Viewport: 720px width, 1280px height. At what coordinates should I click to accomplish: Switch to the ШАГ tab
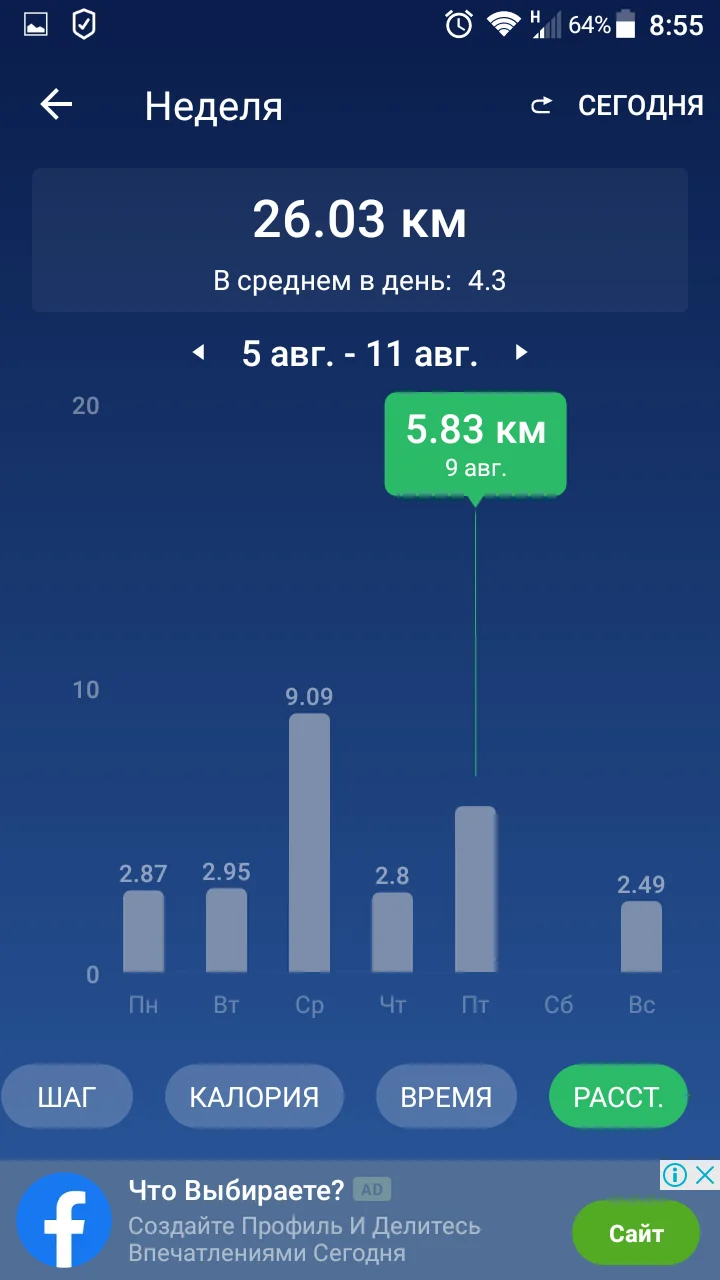pyautogui.click(x=67, y=1097)
